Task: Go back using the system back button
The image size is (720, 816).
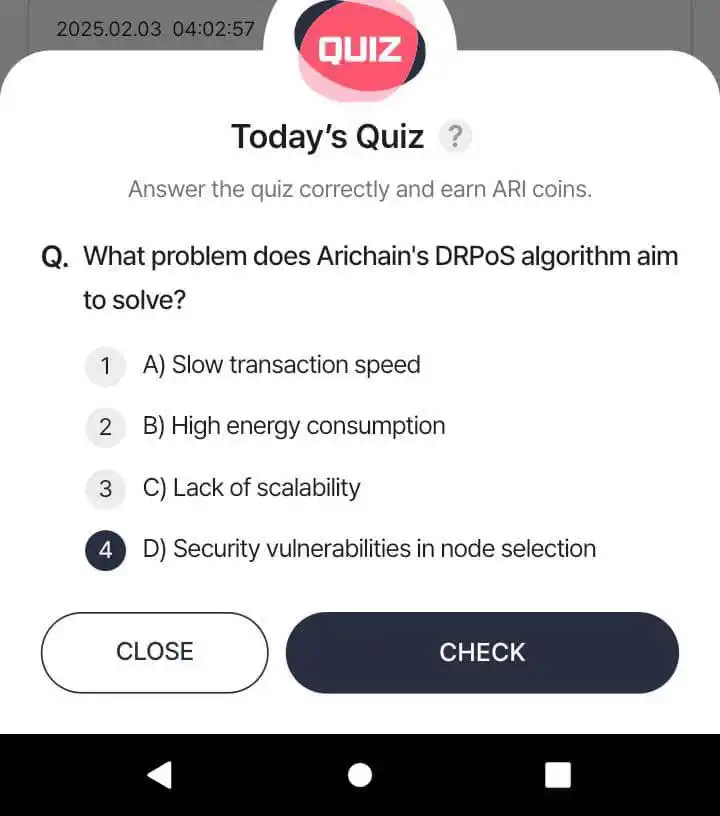Action: click(x=159, y=775)
